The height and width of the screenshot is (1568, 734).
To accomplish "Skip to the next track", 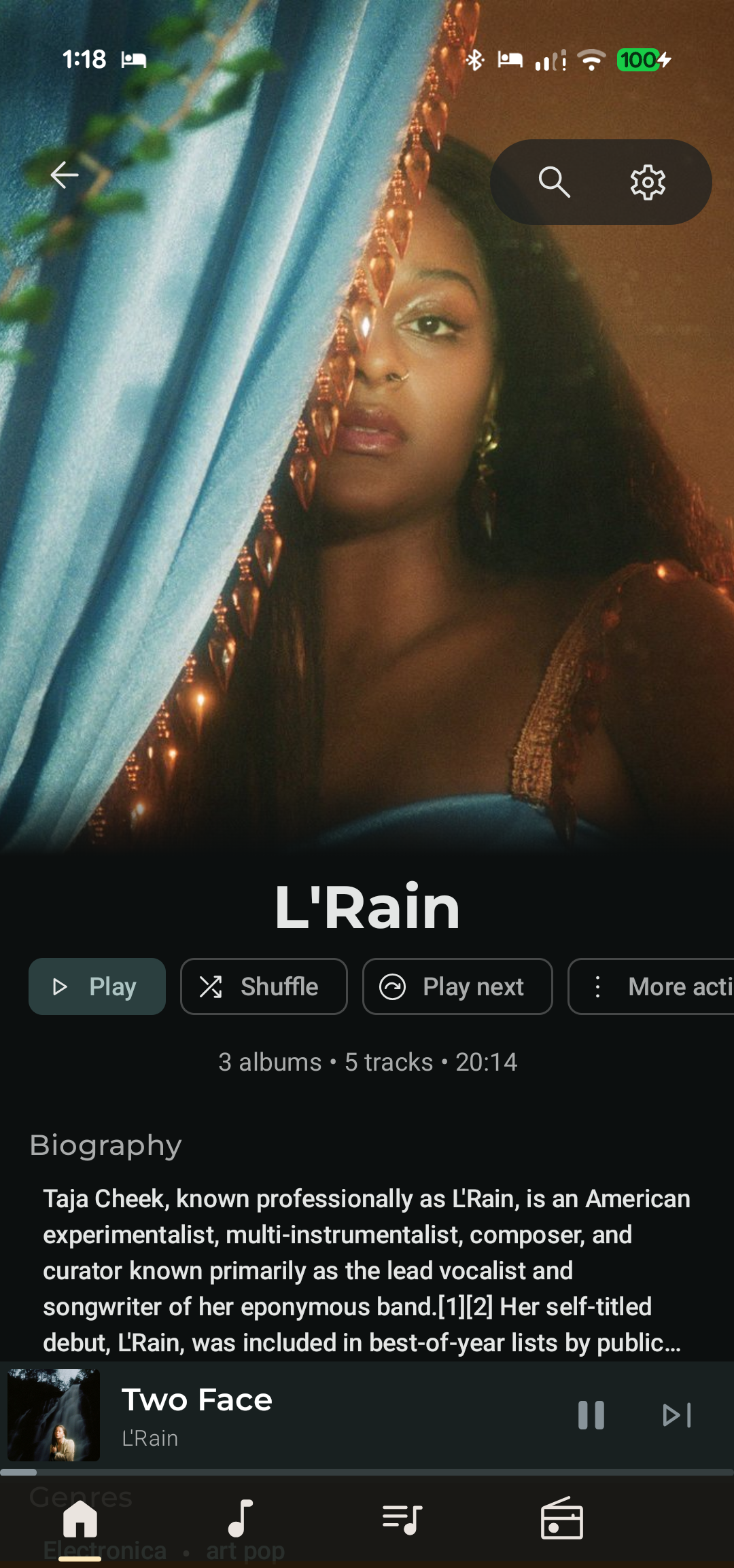I will tap(677, 1415).
